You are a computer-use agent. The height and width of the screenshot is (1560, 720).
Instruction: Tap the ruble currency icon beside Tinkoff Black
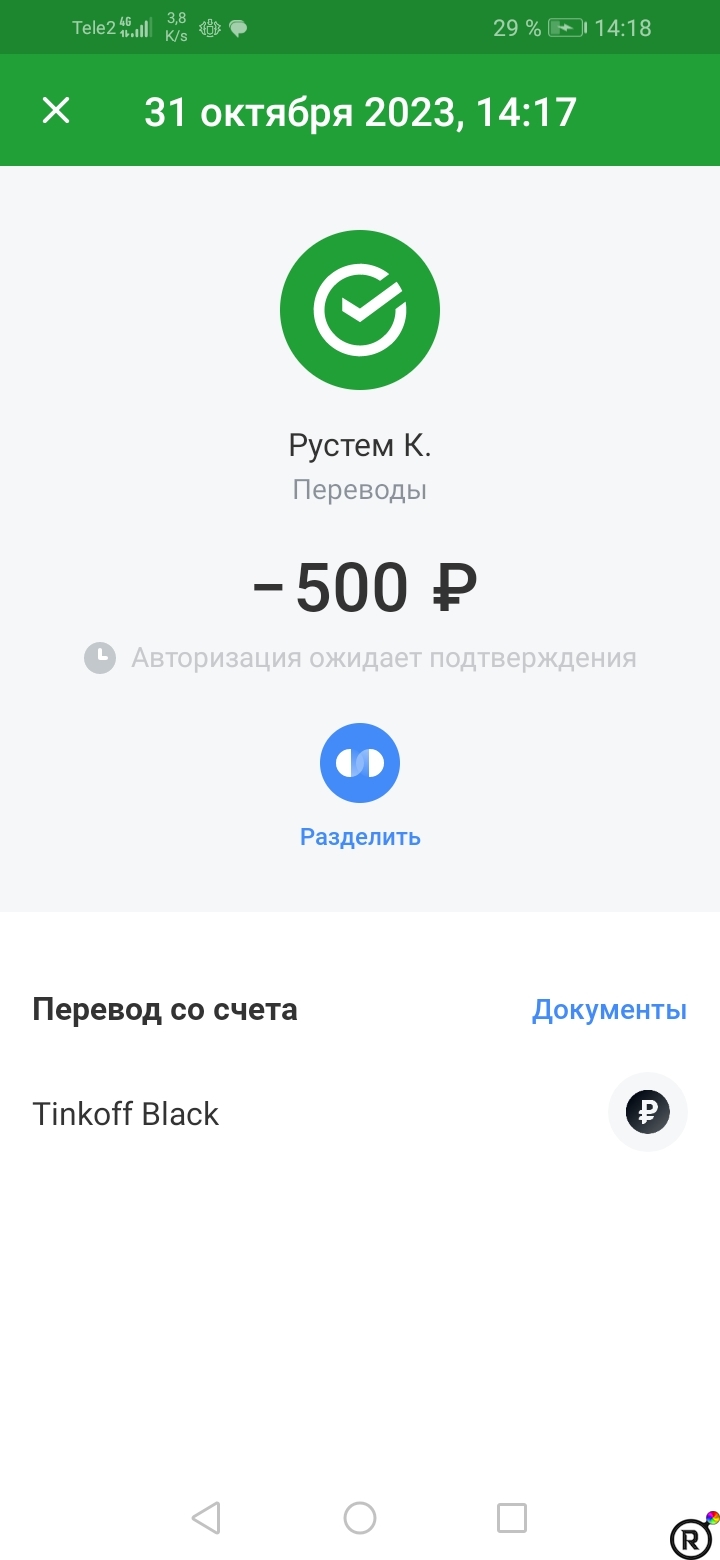click(x=647, y=1111)
